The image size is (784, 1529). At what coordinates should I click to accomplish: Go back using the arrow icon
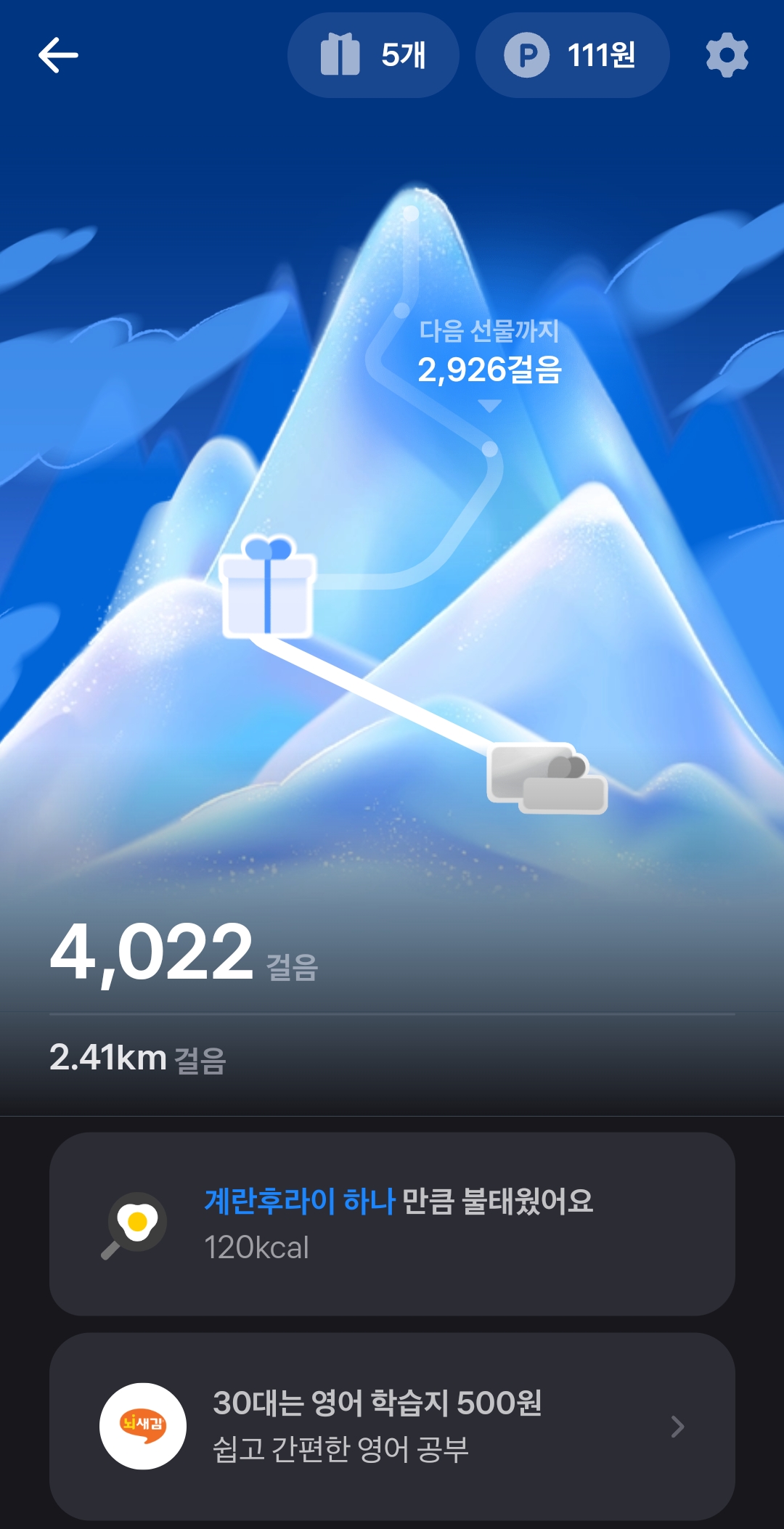58,55
